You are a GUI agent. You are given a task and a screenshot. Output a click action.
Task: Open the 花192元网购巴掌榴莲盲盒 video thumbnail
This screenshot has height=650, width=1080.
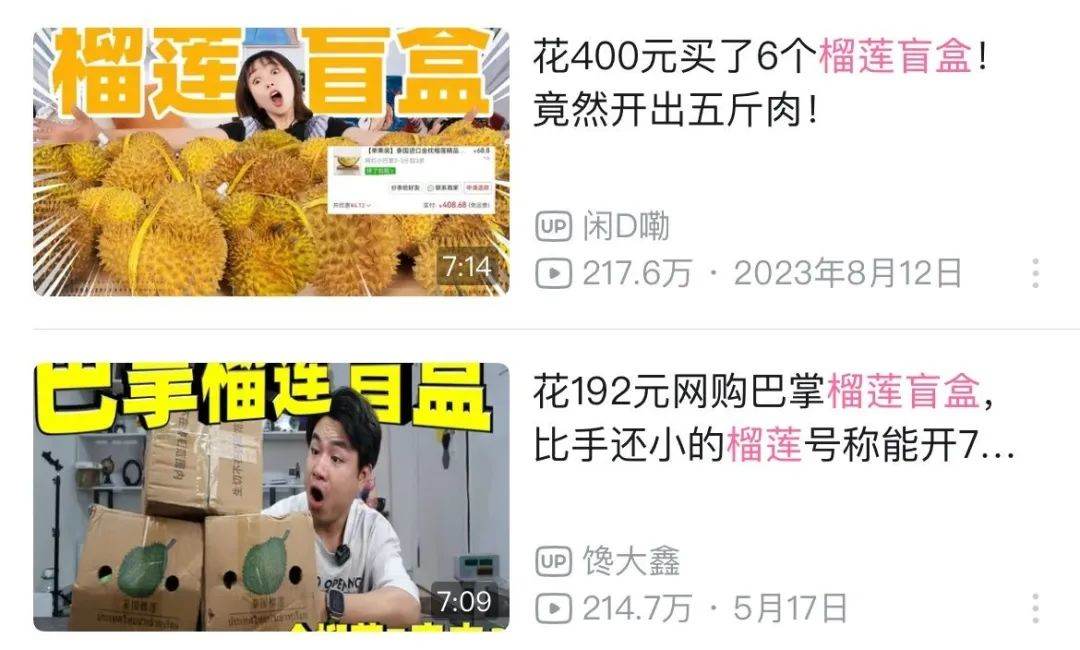pos(270,497)
